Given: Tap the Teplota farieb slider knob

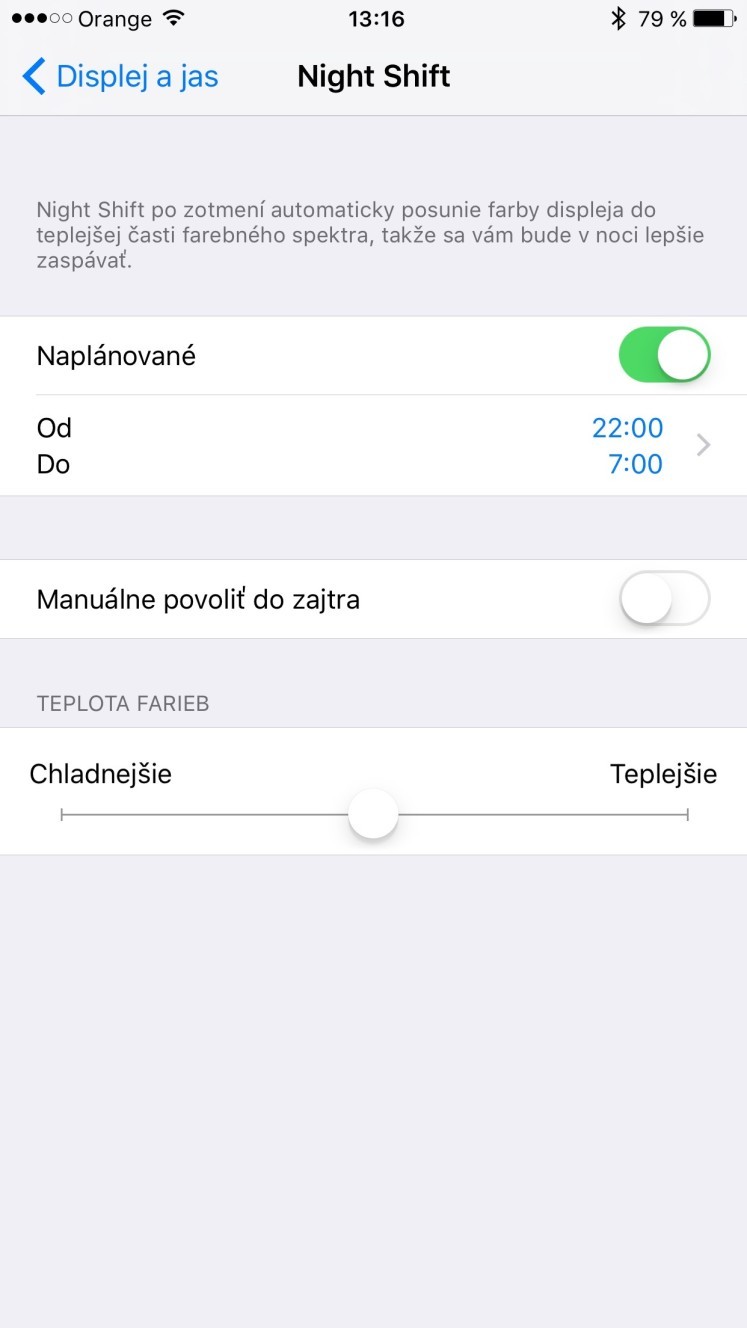Looking at the screenshot, I should 373,814.
